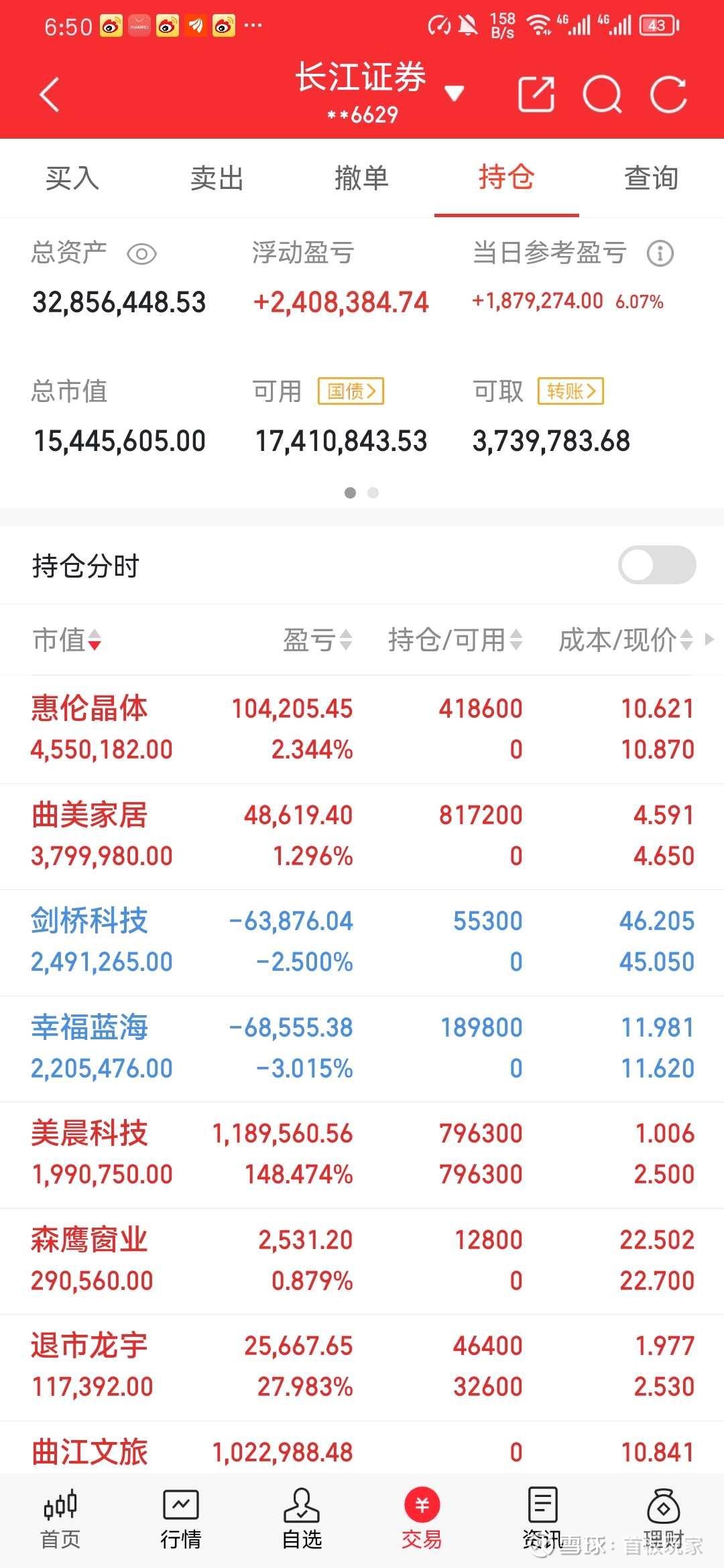The width and height of the screenshot is (724, 1568).
Task: Tap the 国债 link
Action: coord(351,391)
